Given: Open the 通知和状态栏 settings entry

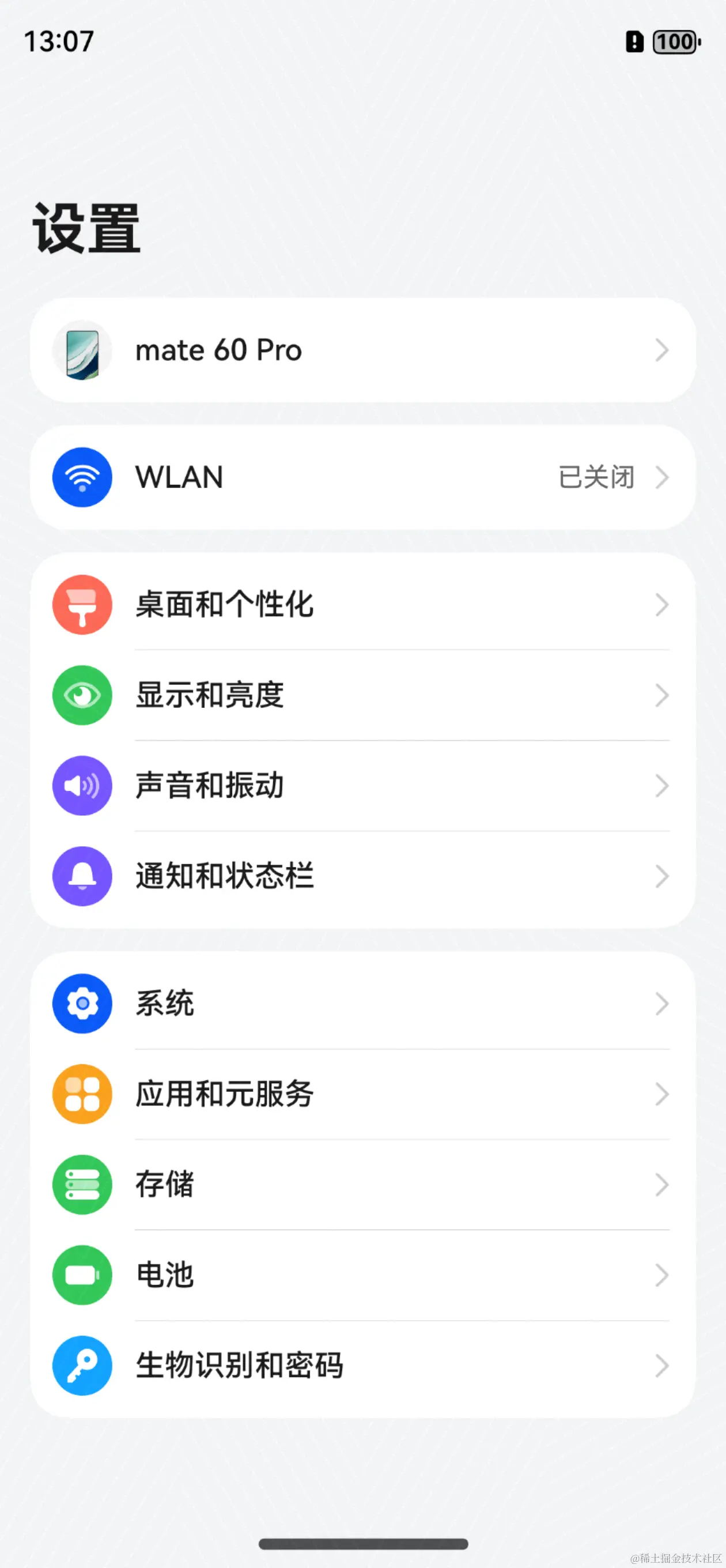Looking at the screenshot, I should click(225, 875).
